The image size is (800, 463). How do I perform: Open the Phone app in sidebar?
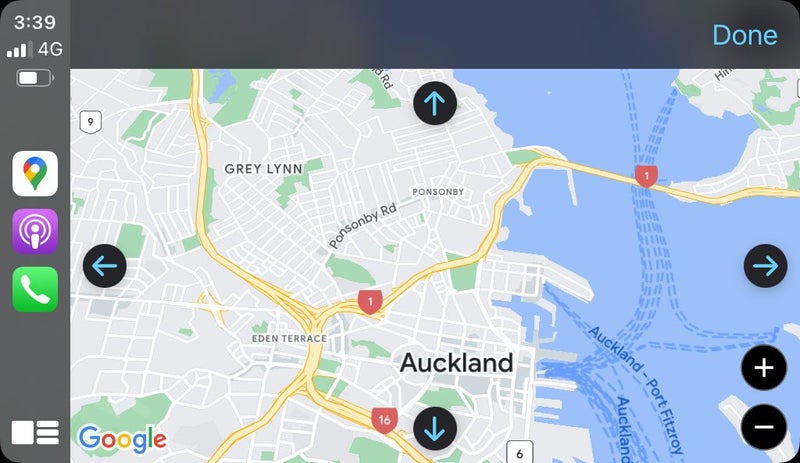pyautogui.click(x=35, y=290)
